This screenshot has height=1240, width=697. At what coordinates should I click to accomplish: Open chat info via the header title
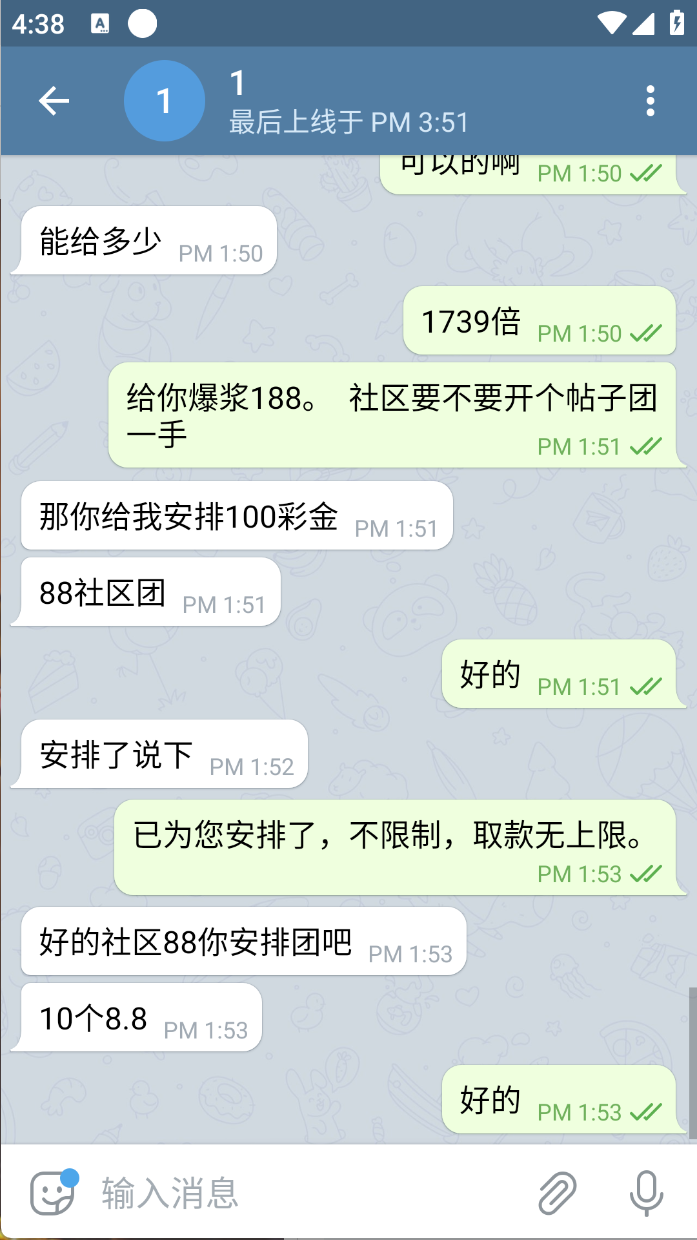(348, 101)
